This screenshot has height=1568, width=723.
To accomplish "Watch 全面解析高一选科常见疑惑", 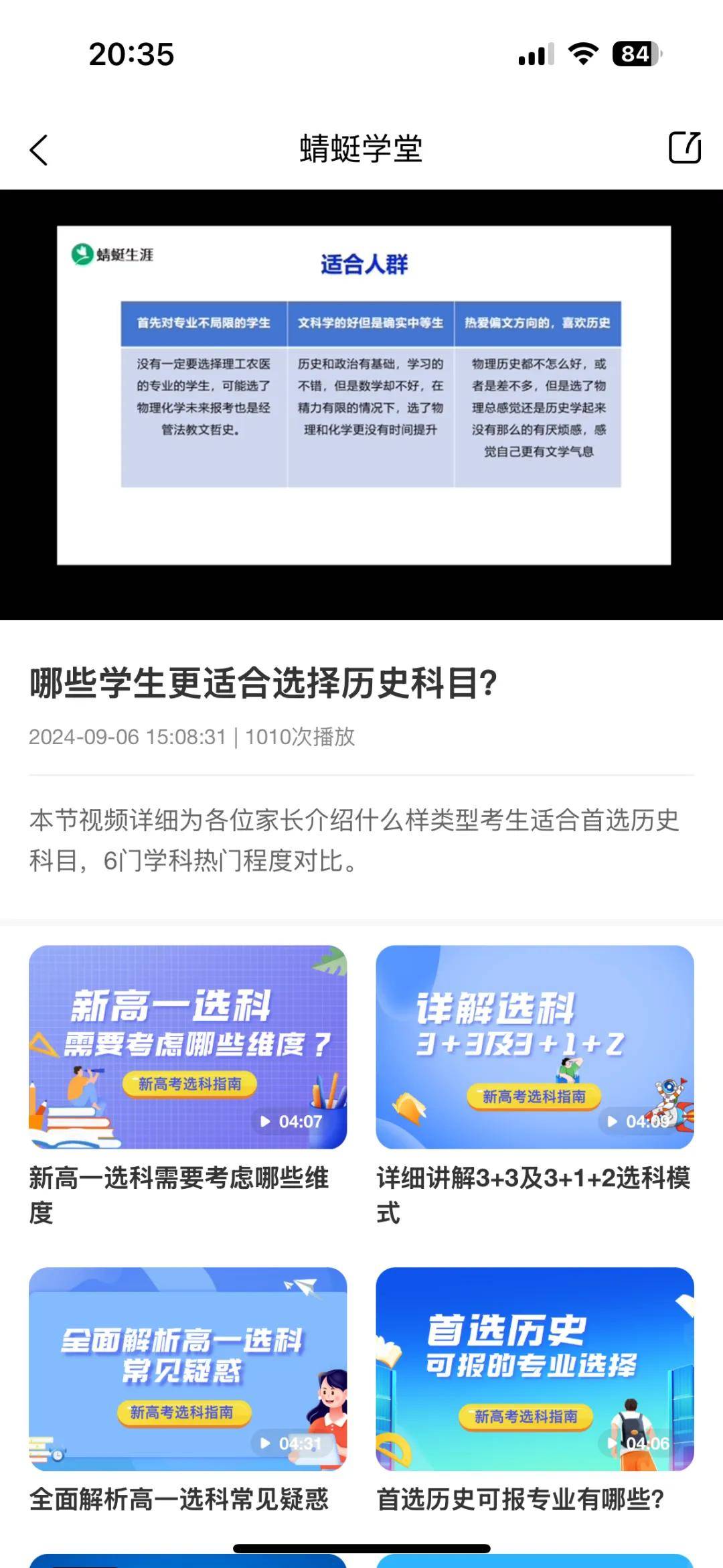I will [x=187, y=1368].
